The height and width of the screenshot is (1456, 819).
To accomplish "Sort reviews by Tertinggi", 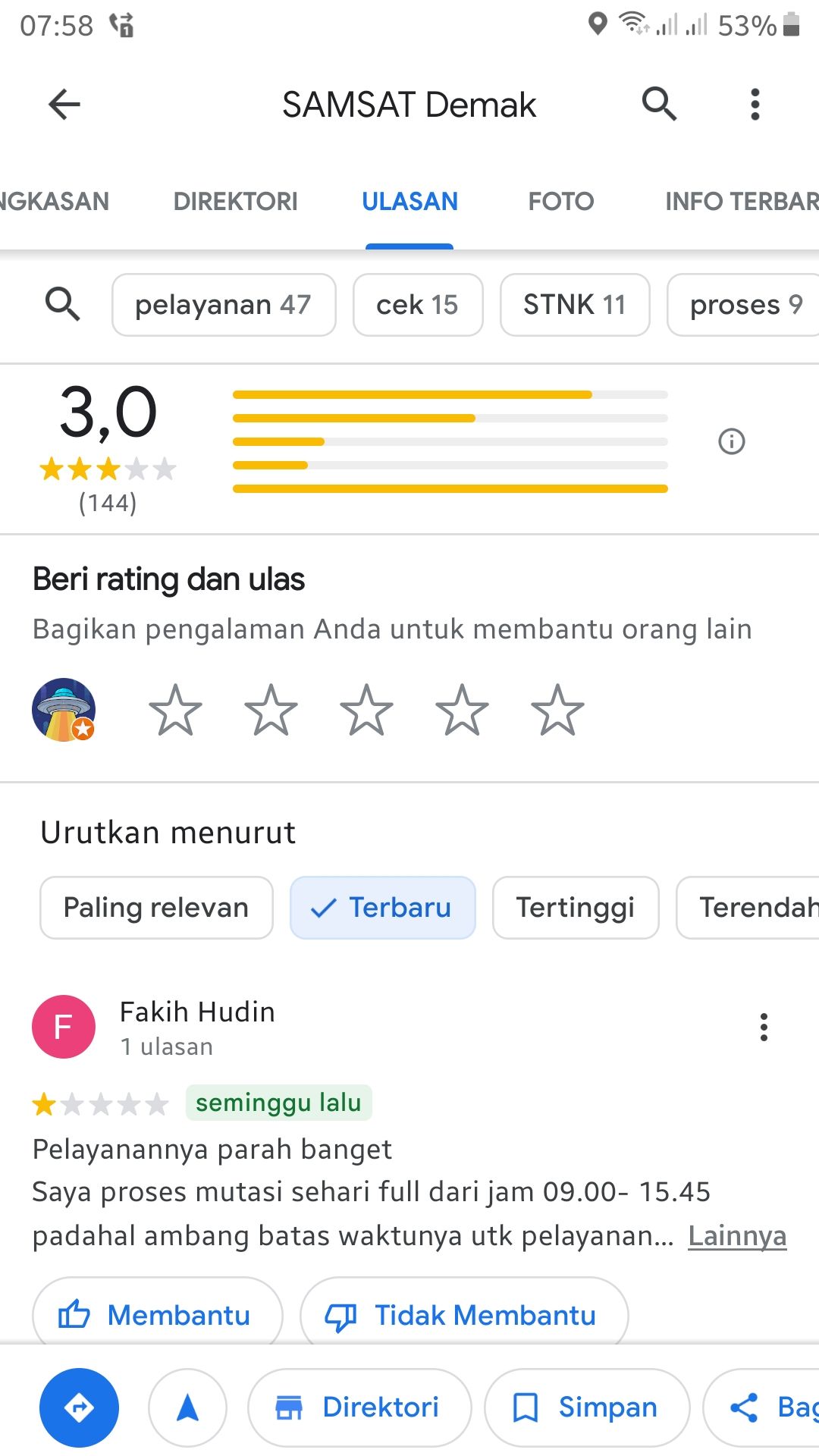I will click(575, 908).
